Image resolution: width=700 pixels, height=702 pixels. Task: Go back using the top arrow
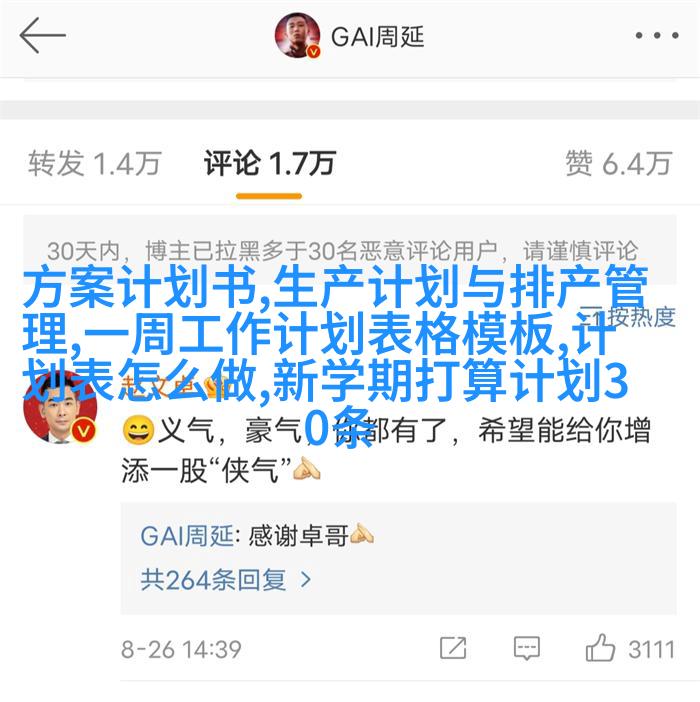(42, 37)
